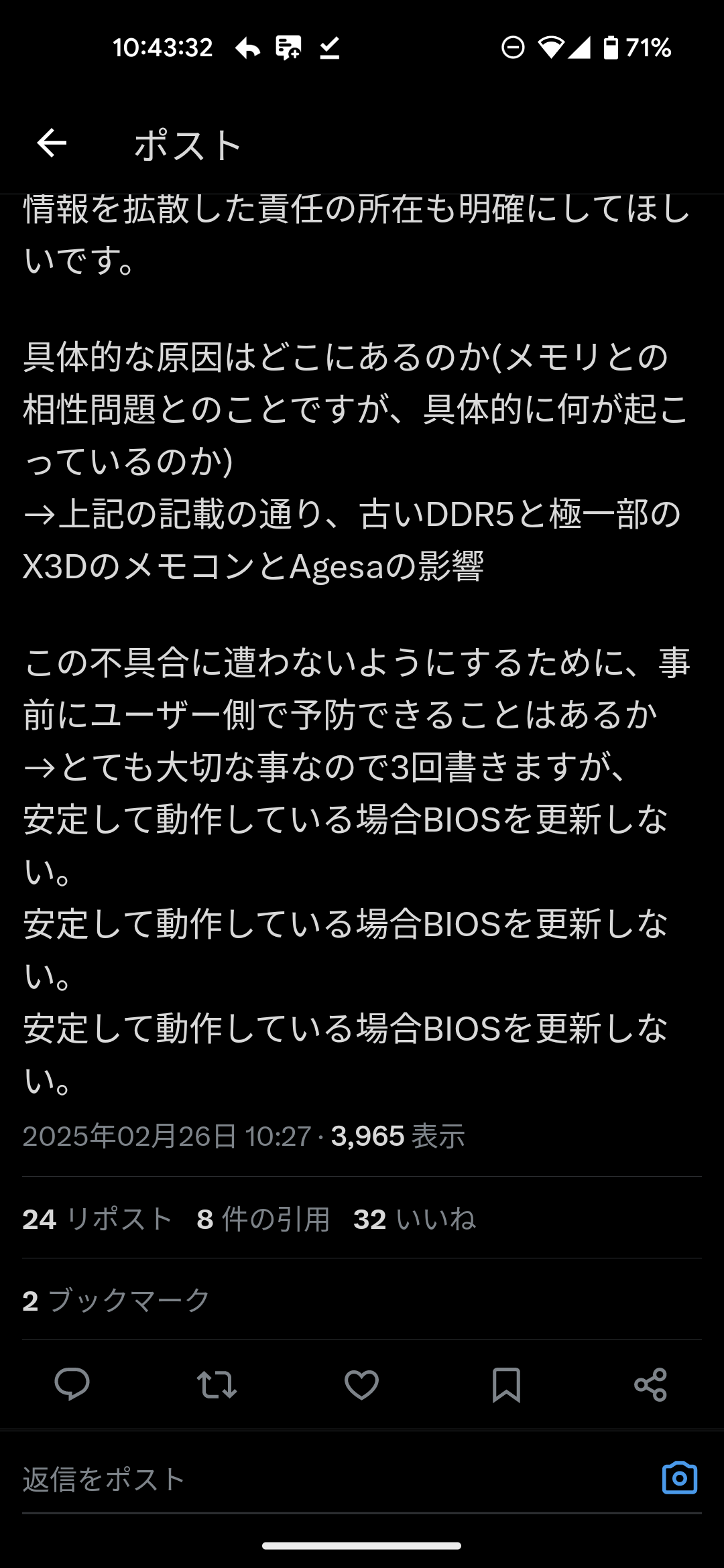The height and width of the screenshot is (1568, 724).
Task: Go back using the top-left arrow
Action: [x=52, y=143]
